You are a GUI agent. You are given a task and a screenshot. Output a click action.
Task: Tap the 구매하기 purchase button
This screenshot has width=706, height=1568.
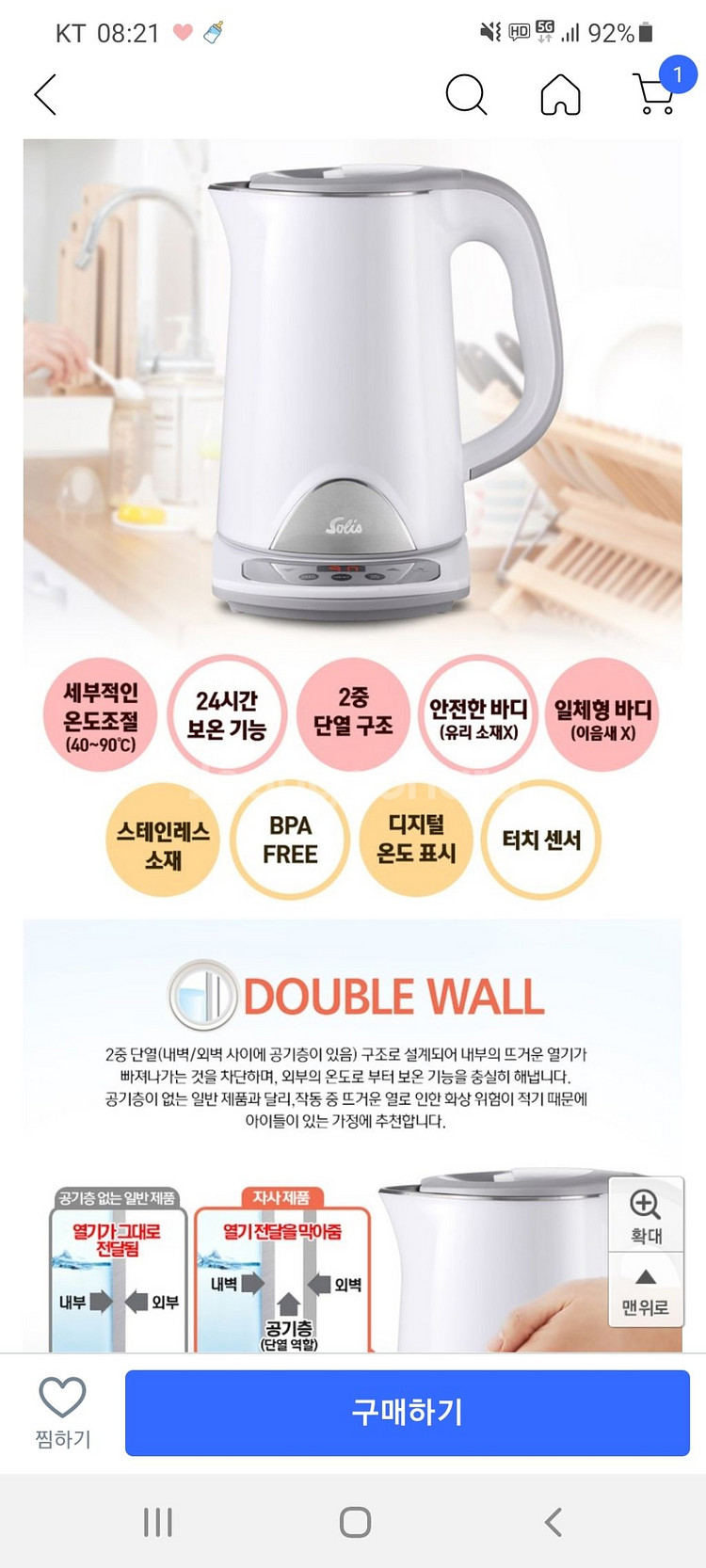(408, 1413)
